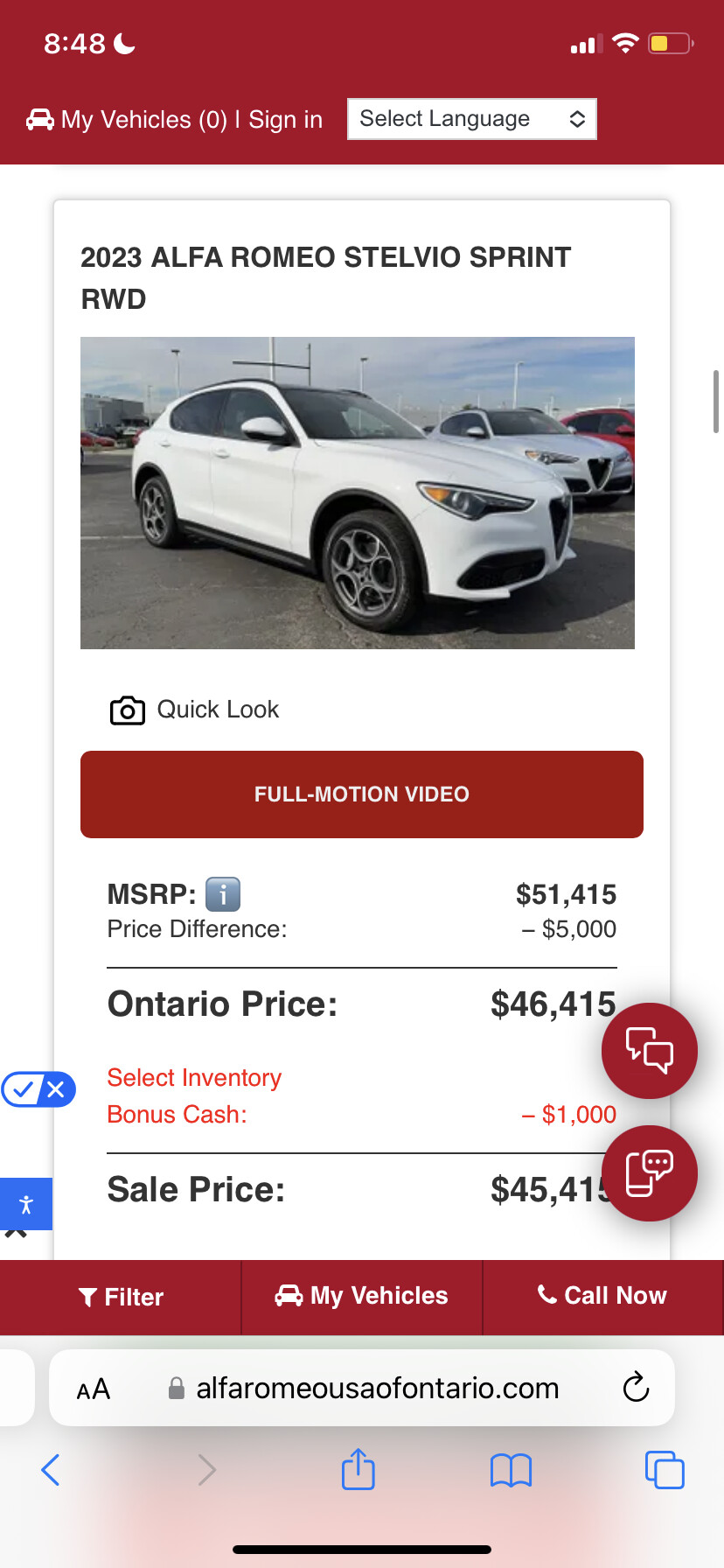The height and width of the screenshot is (1568, 724).
Task: Go back to the previous page
Action: (51, 1470)
